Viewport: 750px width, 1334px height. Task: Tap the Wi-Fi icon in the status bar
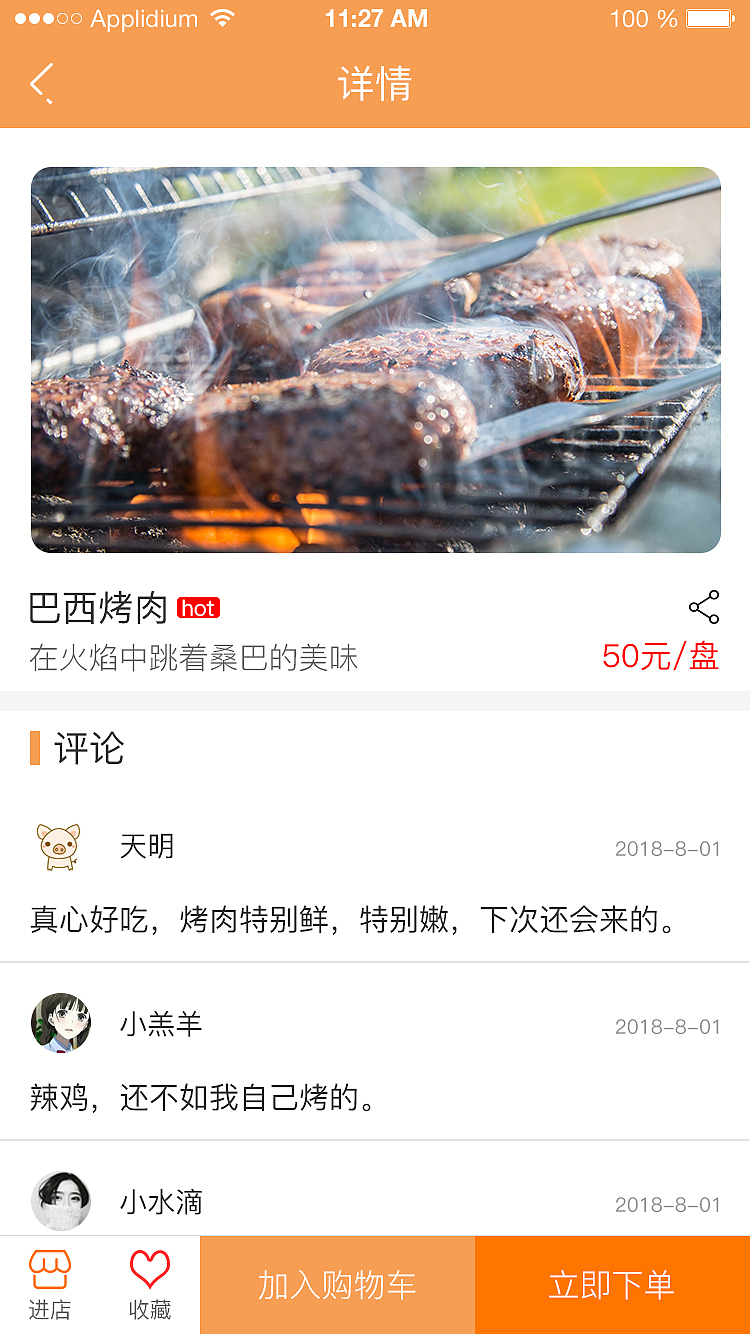point(223,17)
